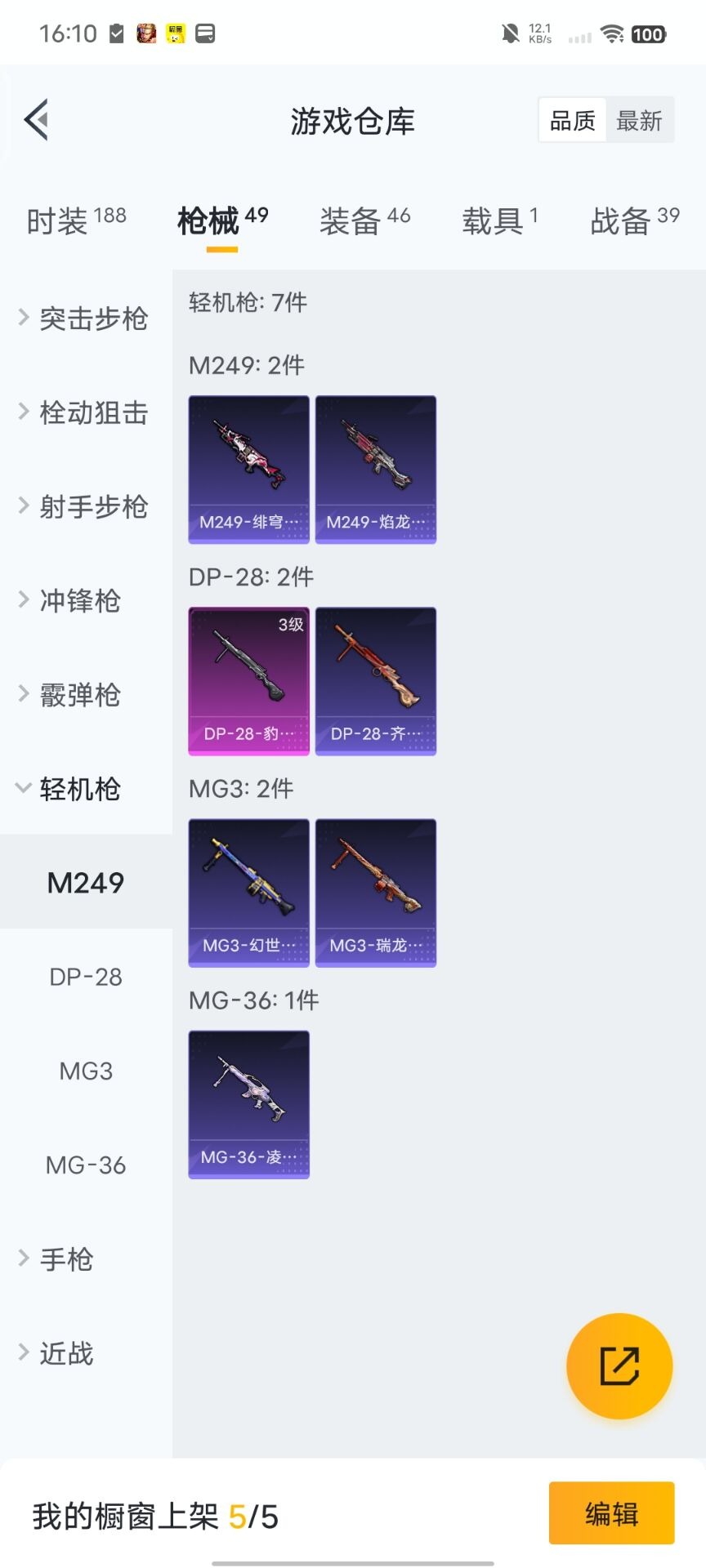The width and height of the screenshot is (706, 1568).
Task: Edit my showcase with 编辑
Action: pyautogui.click(x=611, y=1513)
